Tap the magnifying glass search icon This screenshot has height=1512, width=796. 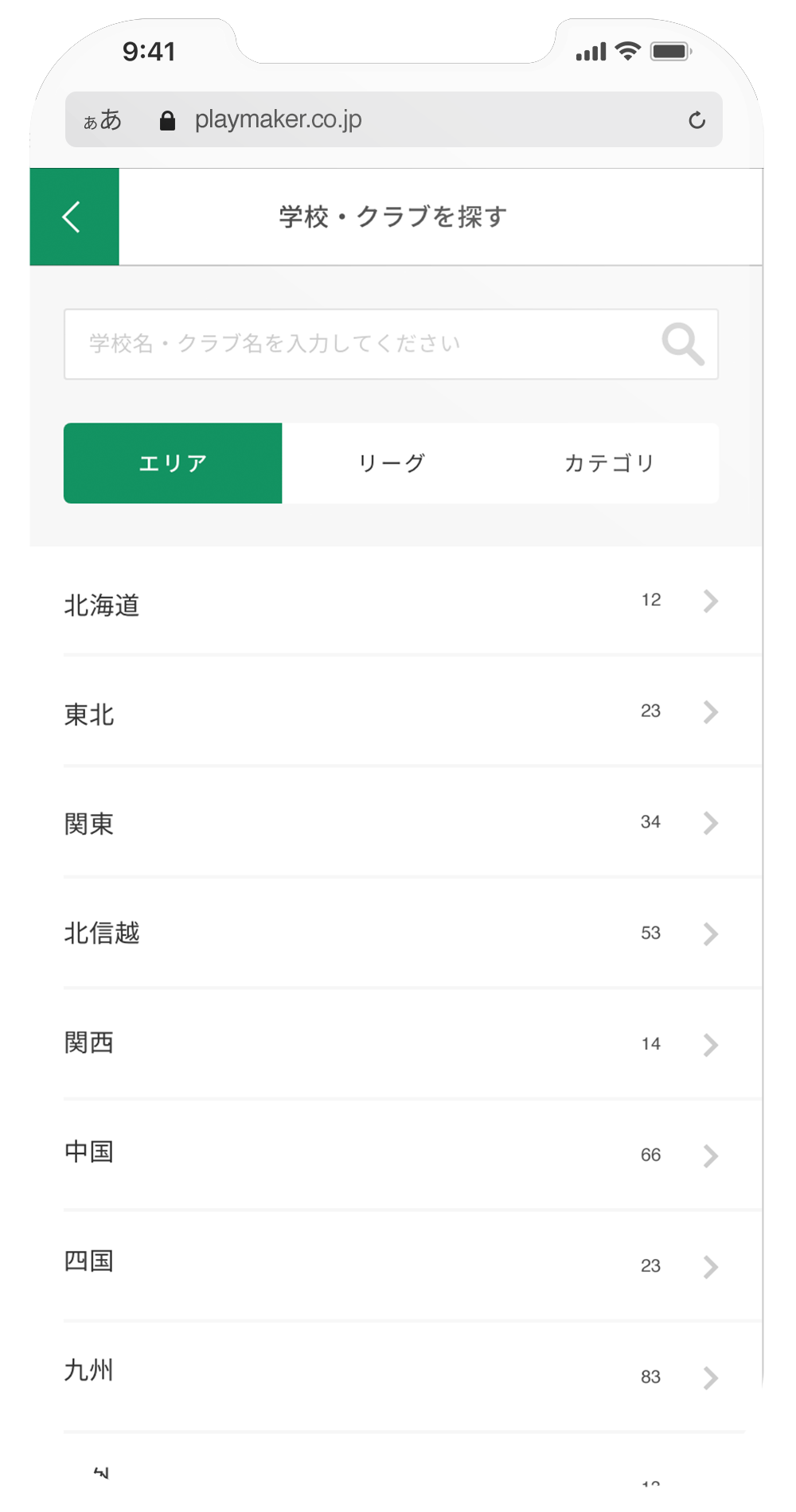(x=683, y=344)
